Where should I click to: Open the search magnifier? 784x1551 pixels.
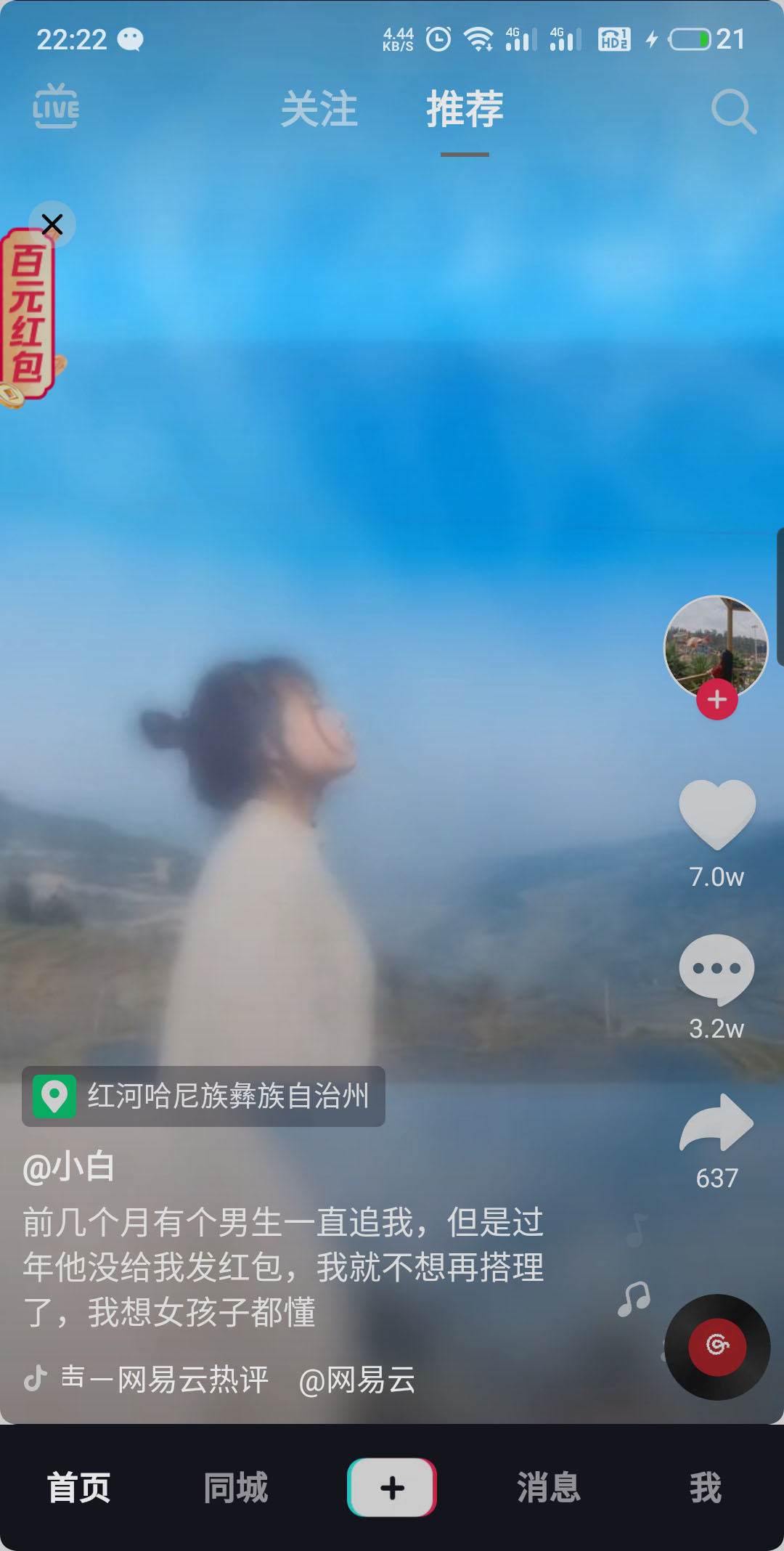(x=733, y=111)
